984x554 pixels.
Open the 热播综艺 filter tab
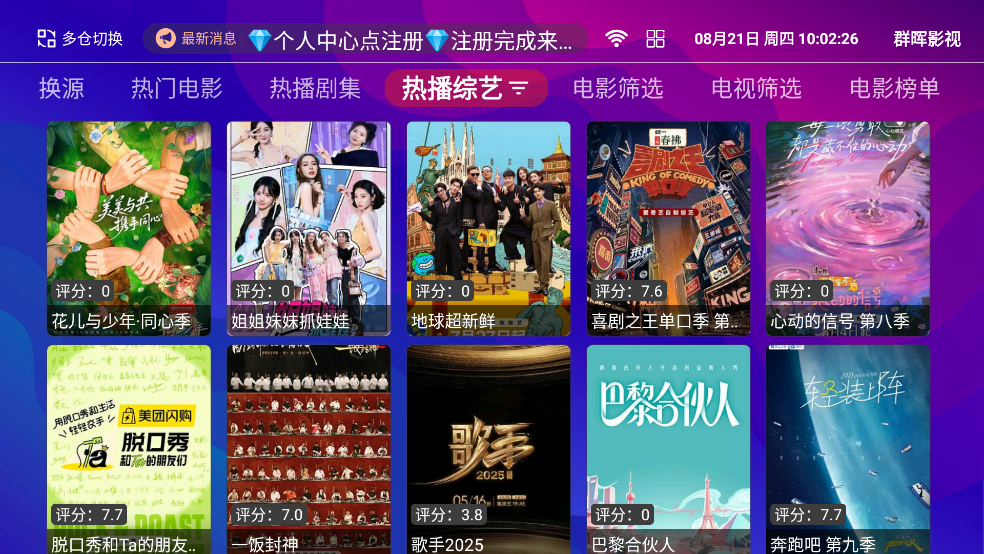click(465, 88)
